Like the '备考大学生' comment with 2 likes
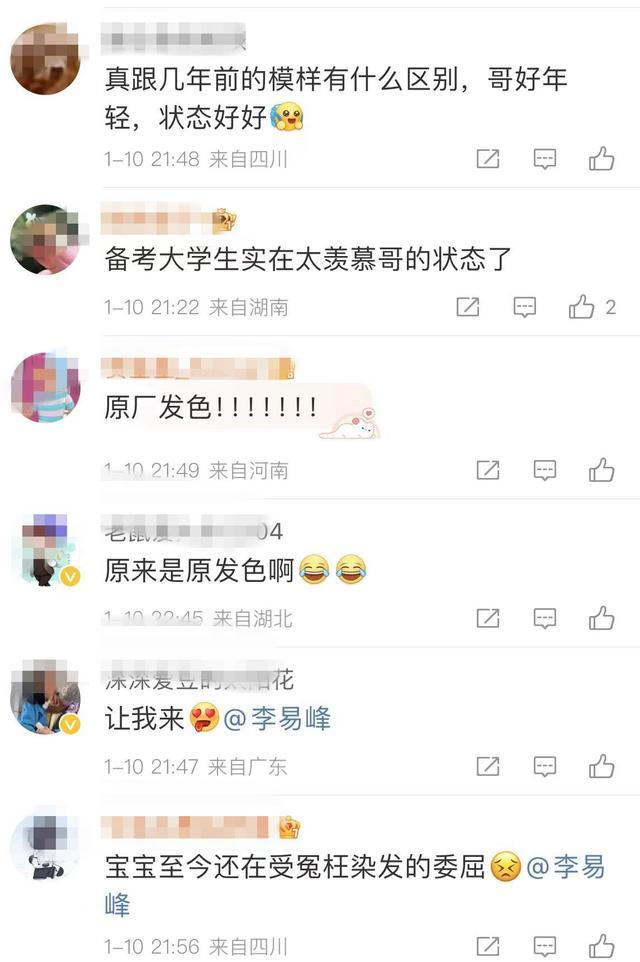640x962 pixels. pos(583,307)
